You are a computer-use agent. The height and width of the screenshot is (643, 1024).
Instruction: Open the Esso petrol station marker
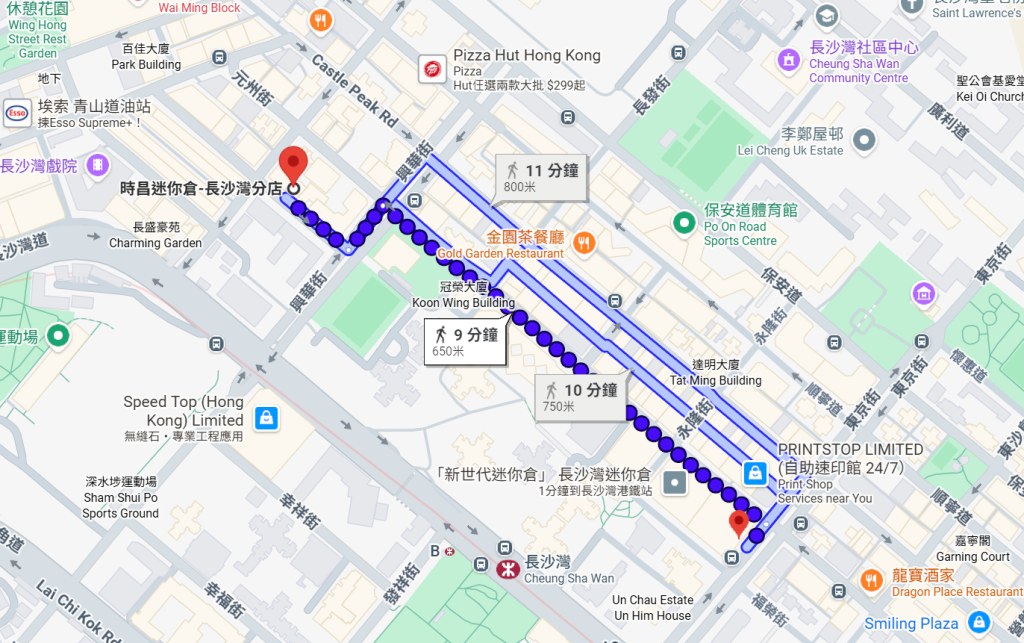(17, 111)
